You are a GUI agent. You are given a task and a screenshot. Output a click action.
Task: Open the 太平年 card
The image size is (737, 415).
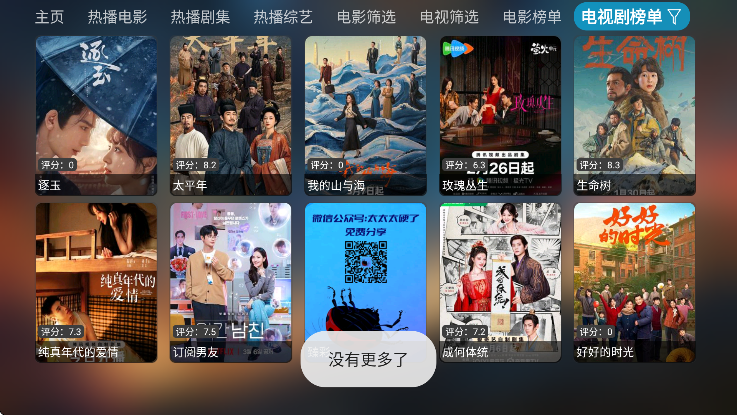tap(230, 115)
